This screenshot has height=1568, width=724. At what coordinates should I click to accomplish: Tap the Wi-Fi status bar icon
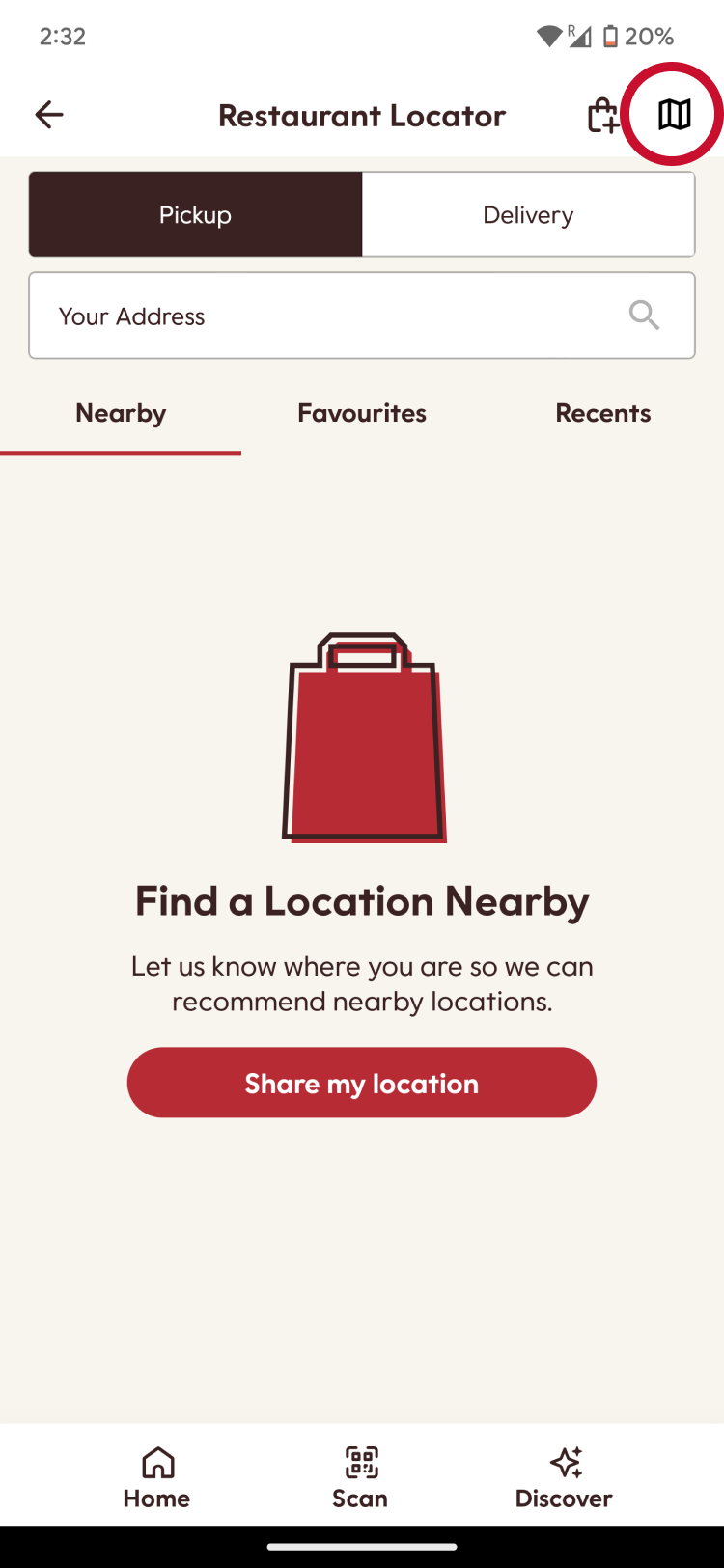point(549,35)
